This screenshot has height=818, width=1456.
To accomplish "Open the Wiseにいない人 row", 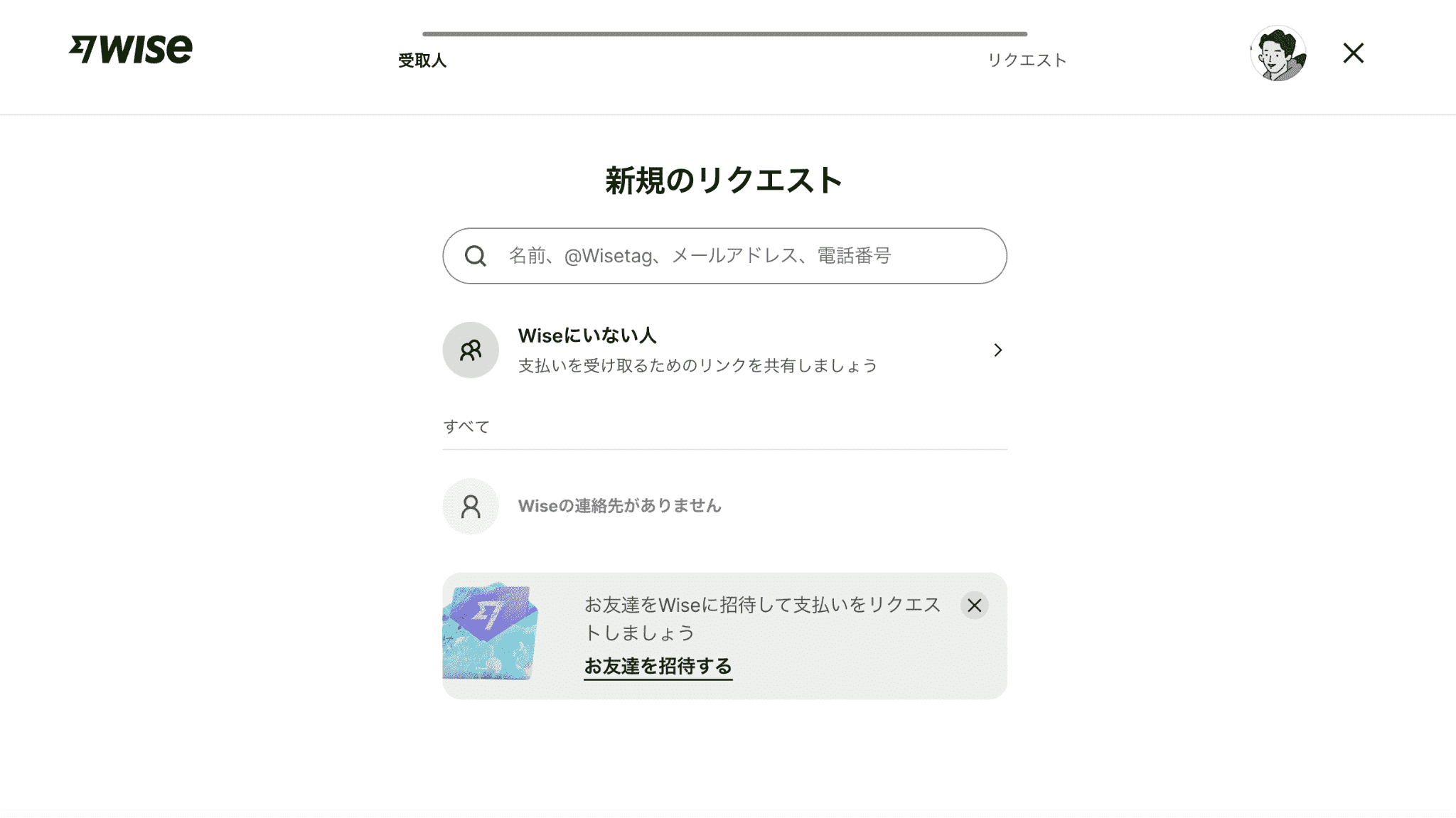I will (x=724, y=350).
